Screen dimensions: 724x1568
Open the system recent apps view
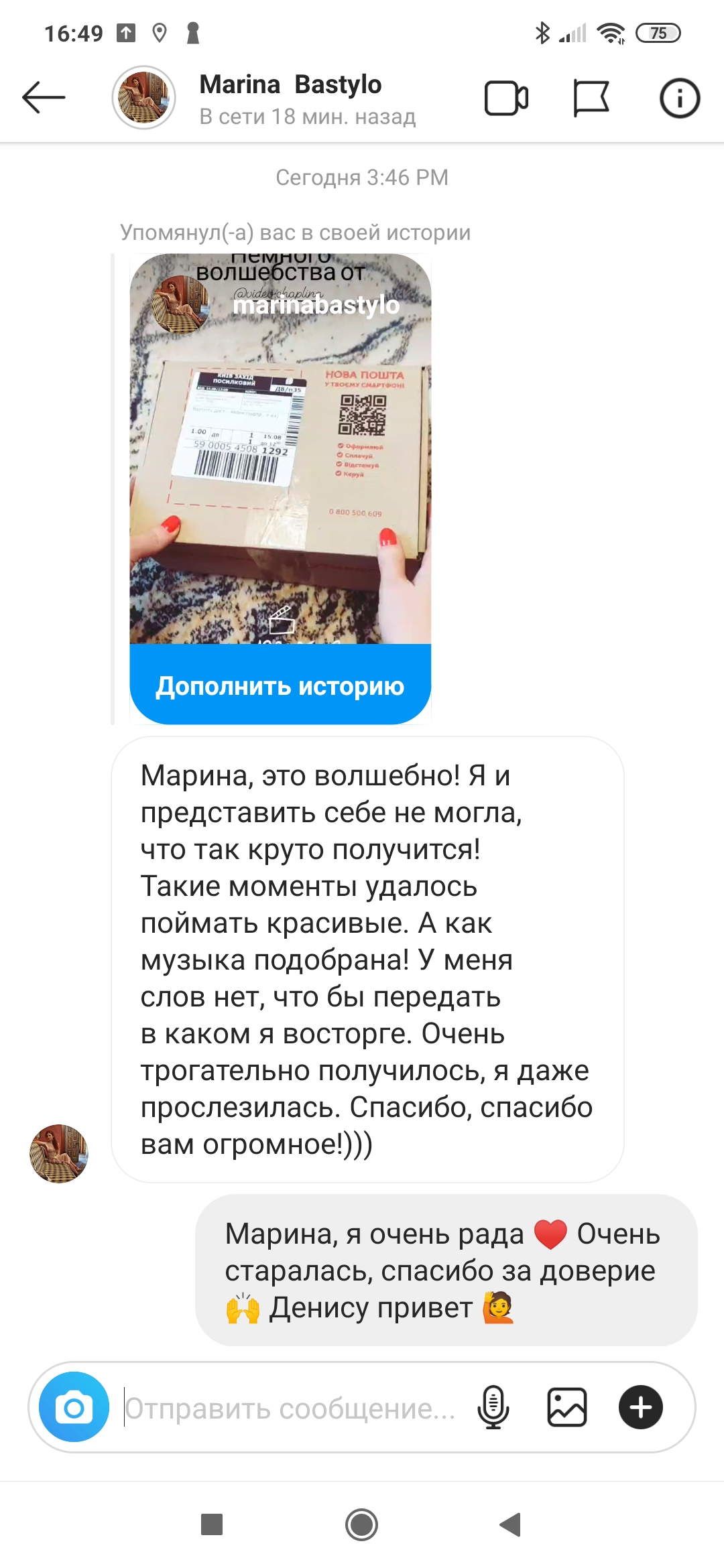tap(212, 1525)
